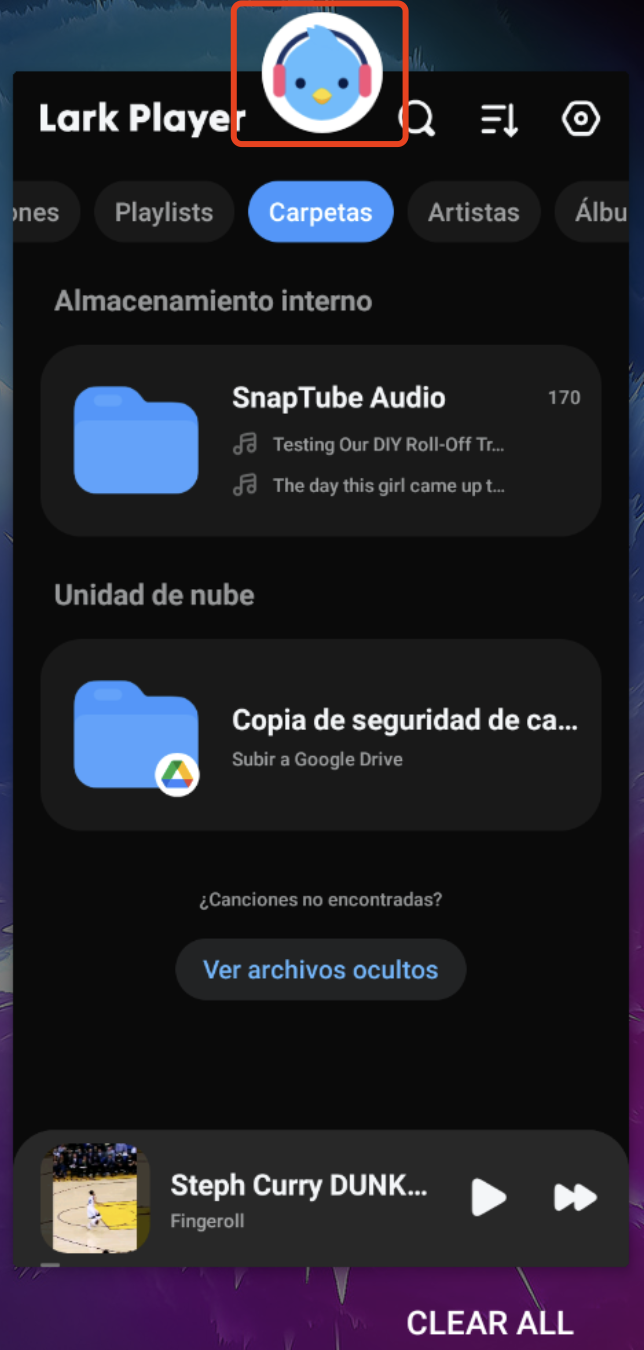The image size is (644, 1350).
Task: Play the Steph Curry track
Action: pos(488,1197)
